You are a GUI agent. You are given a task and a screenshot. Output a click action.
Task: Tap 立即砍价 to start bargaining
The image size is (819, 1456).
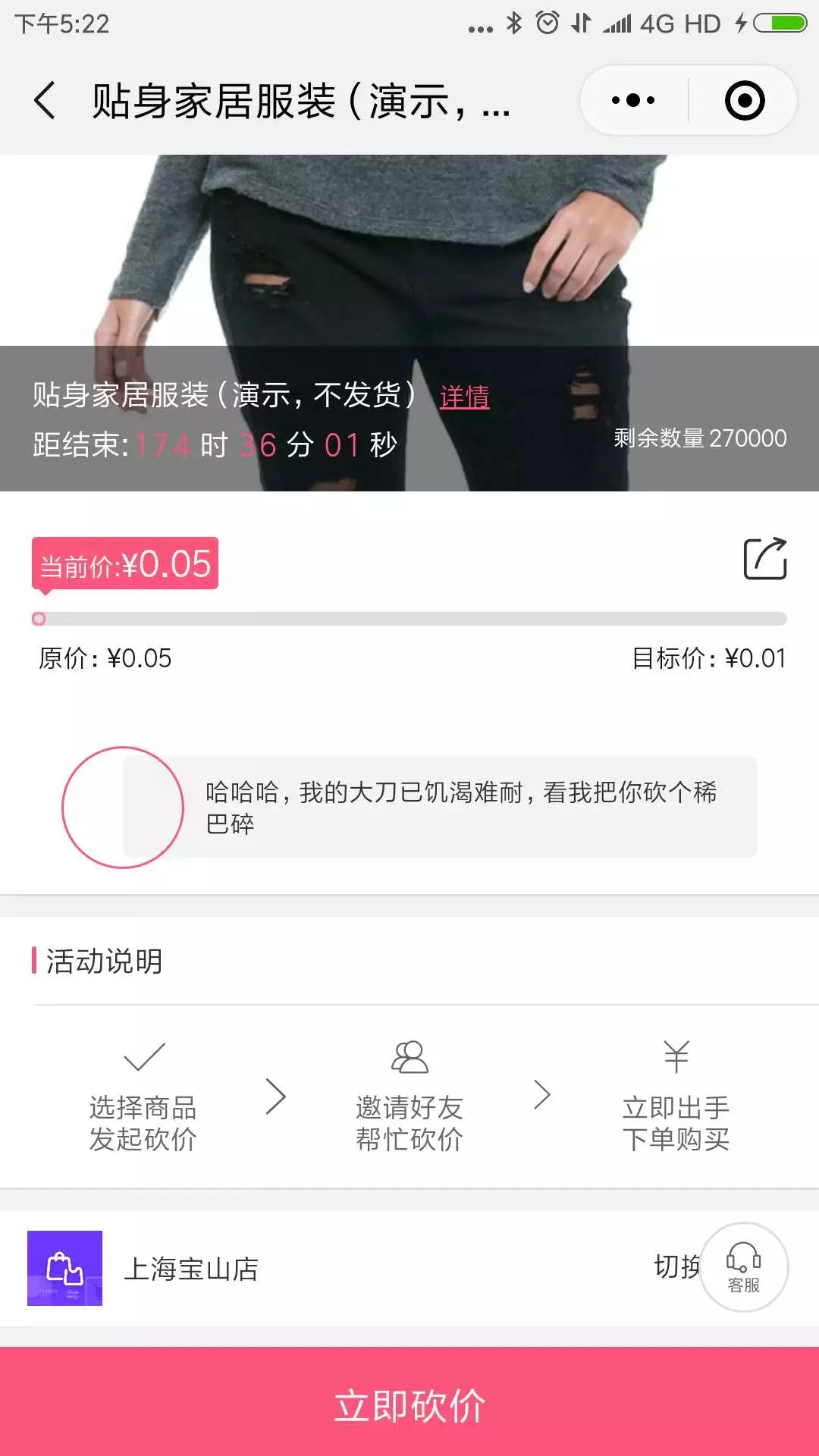click(409, 1405)
